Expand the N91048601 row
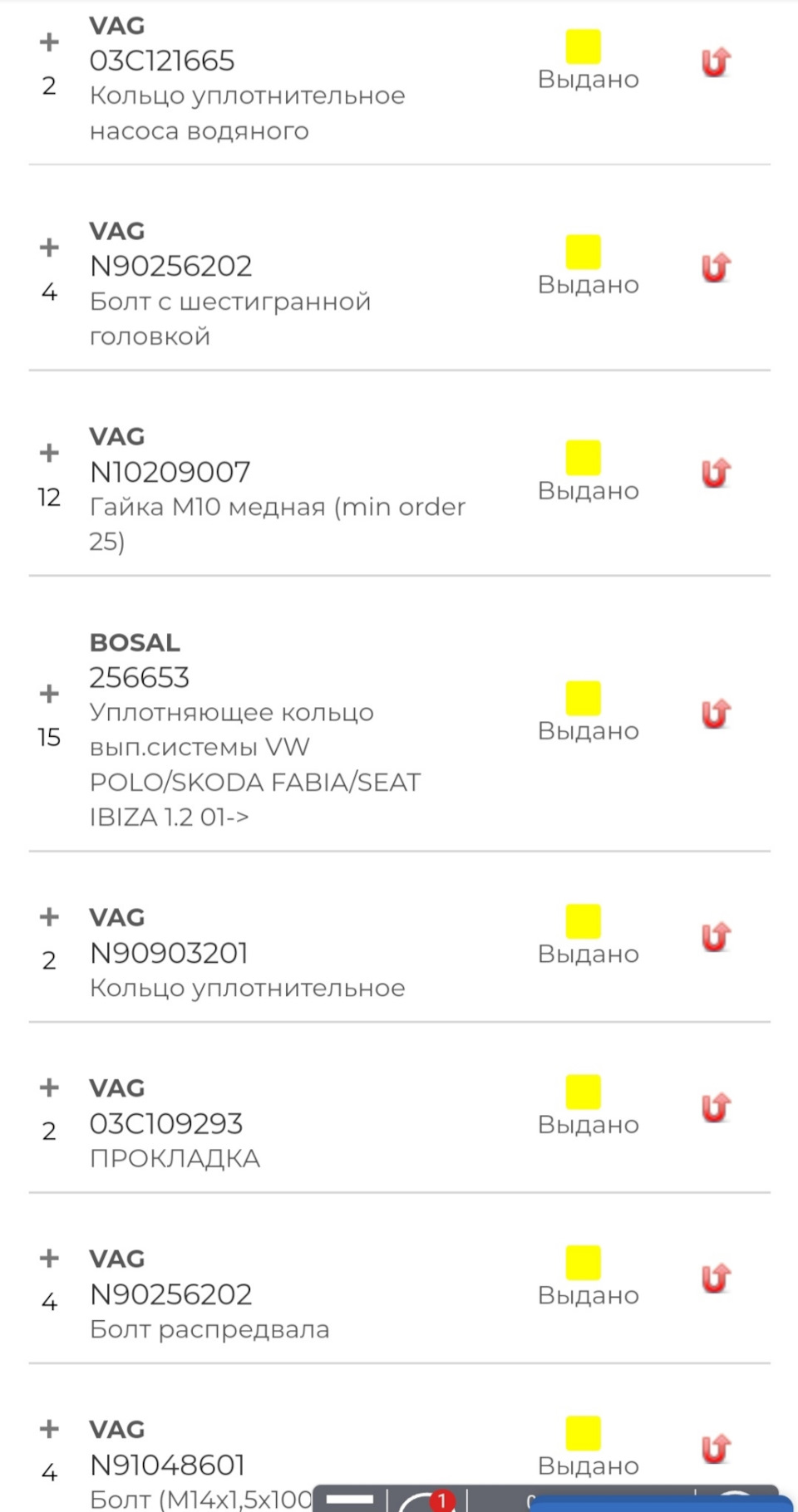This screenshot has width=798, height=1512. pyautogui.click(x=49, y=1429)
